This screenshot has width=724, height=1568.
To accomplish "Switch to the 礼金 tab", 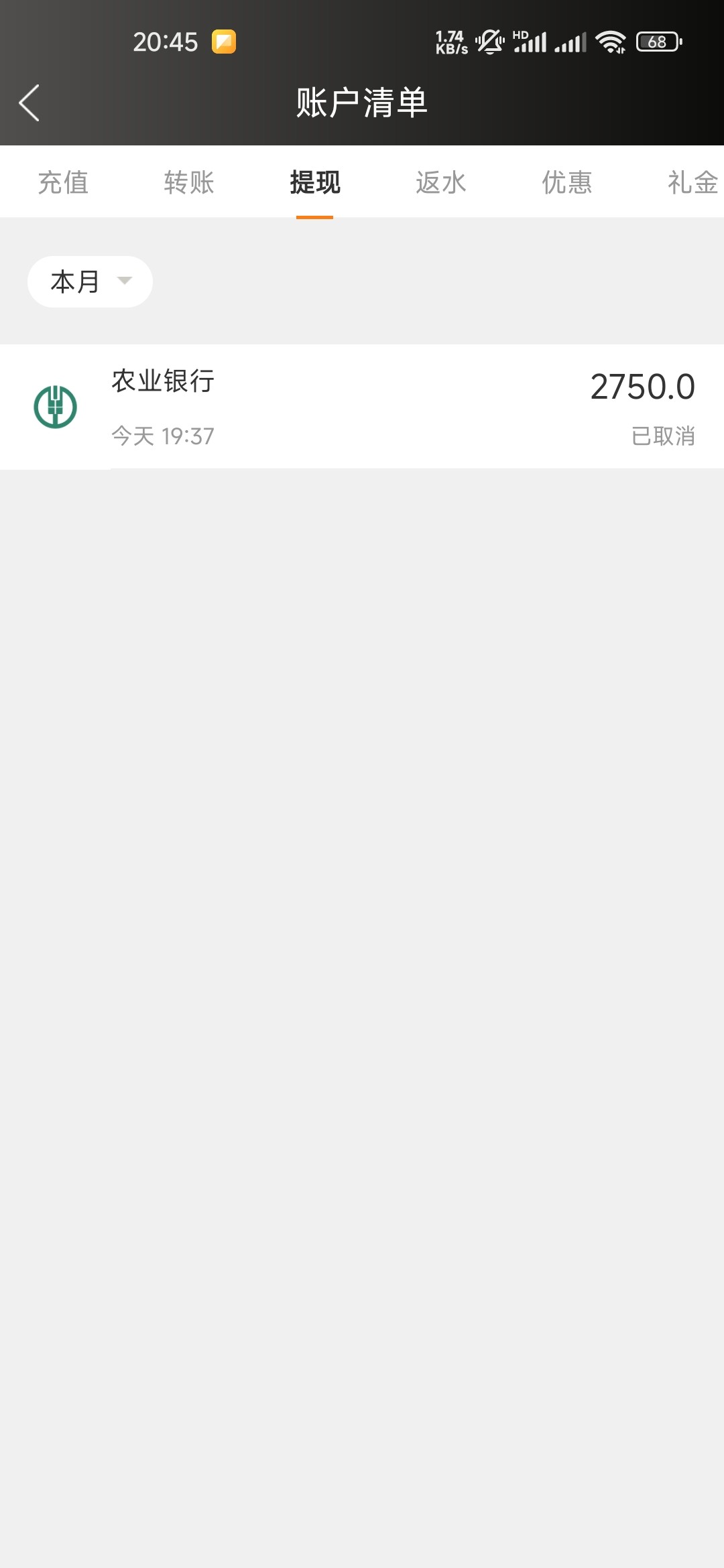I will [692, 182].
